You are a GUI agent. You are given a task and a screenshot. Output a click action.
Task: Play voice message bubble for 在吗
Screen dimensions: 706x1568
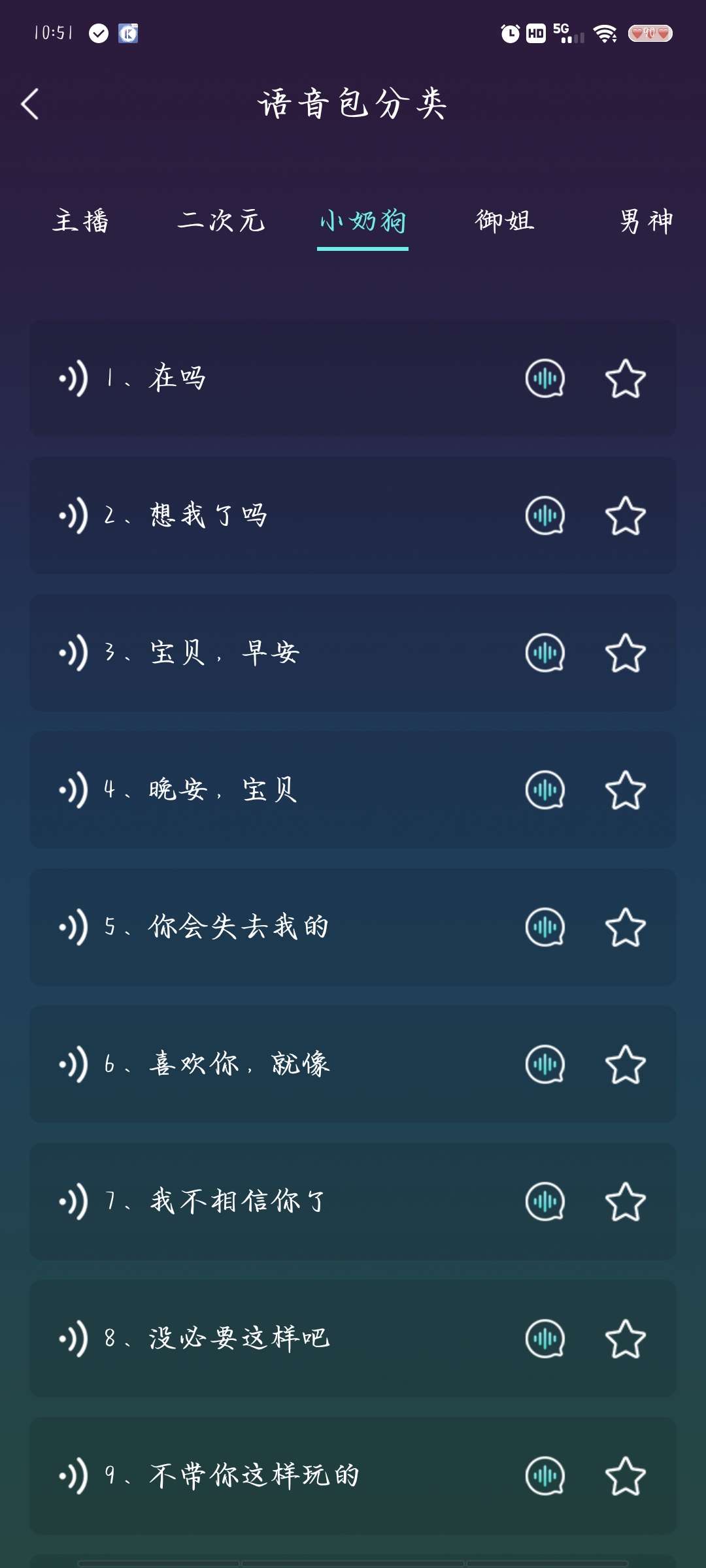(545, 378)
